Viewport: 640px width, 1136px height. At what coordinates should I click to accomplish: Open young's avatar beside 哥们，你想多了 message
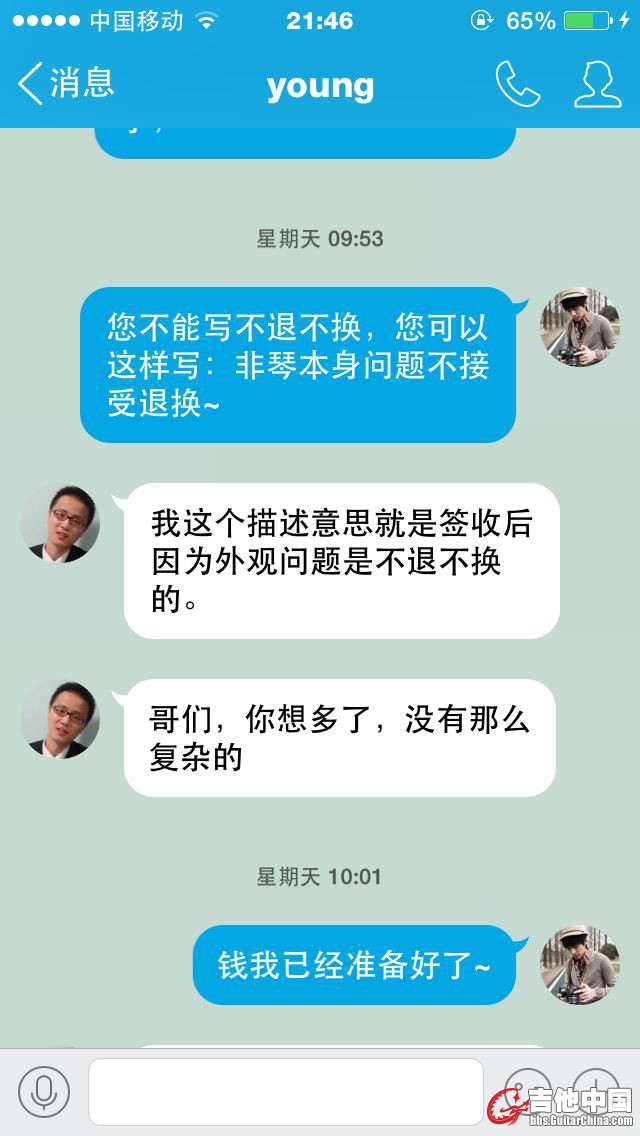(60, 719)
